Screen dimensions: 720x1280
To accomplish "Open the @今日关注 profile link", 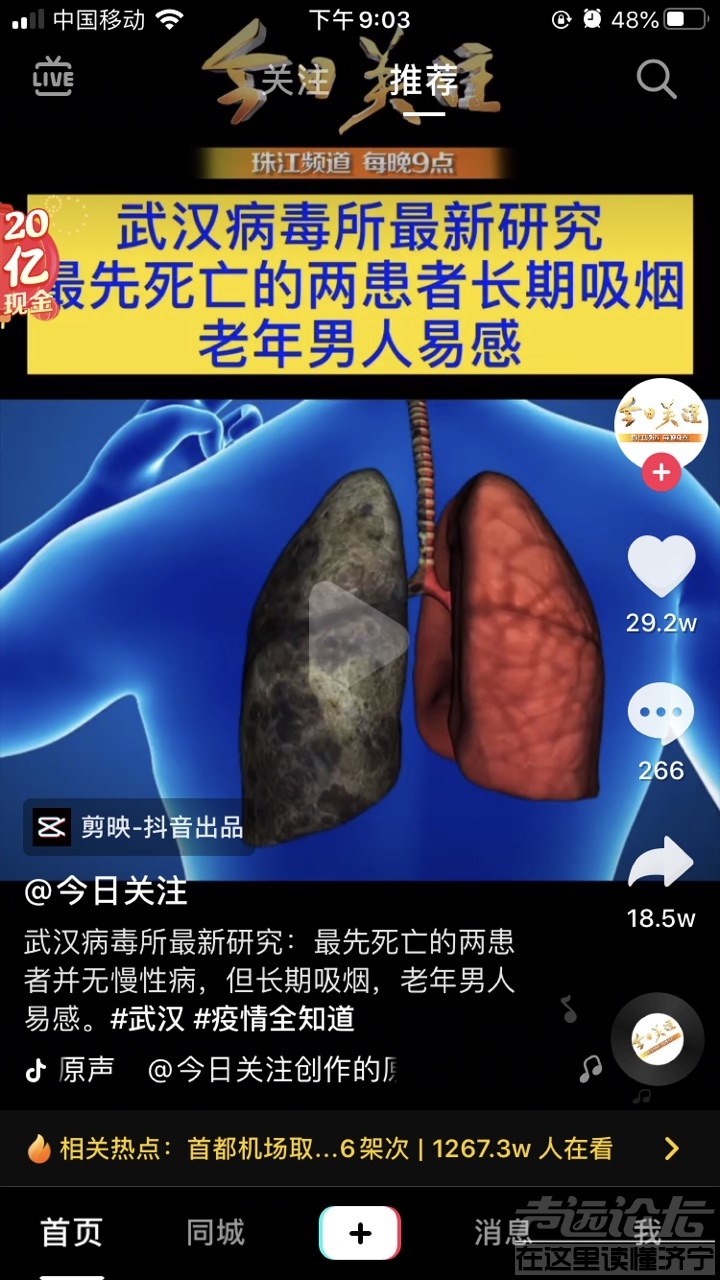I will pos(110,893).
